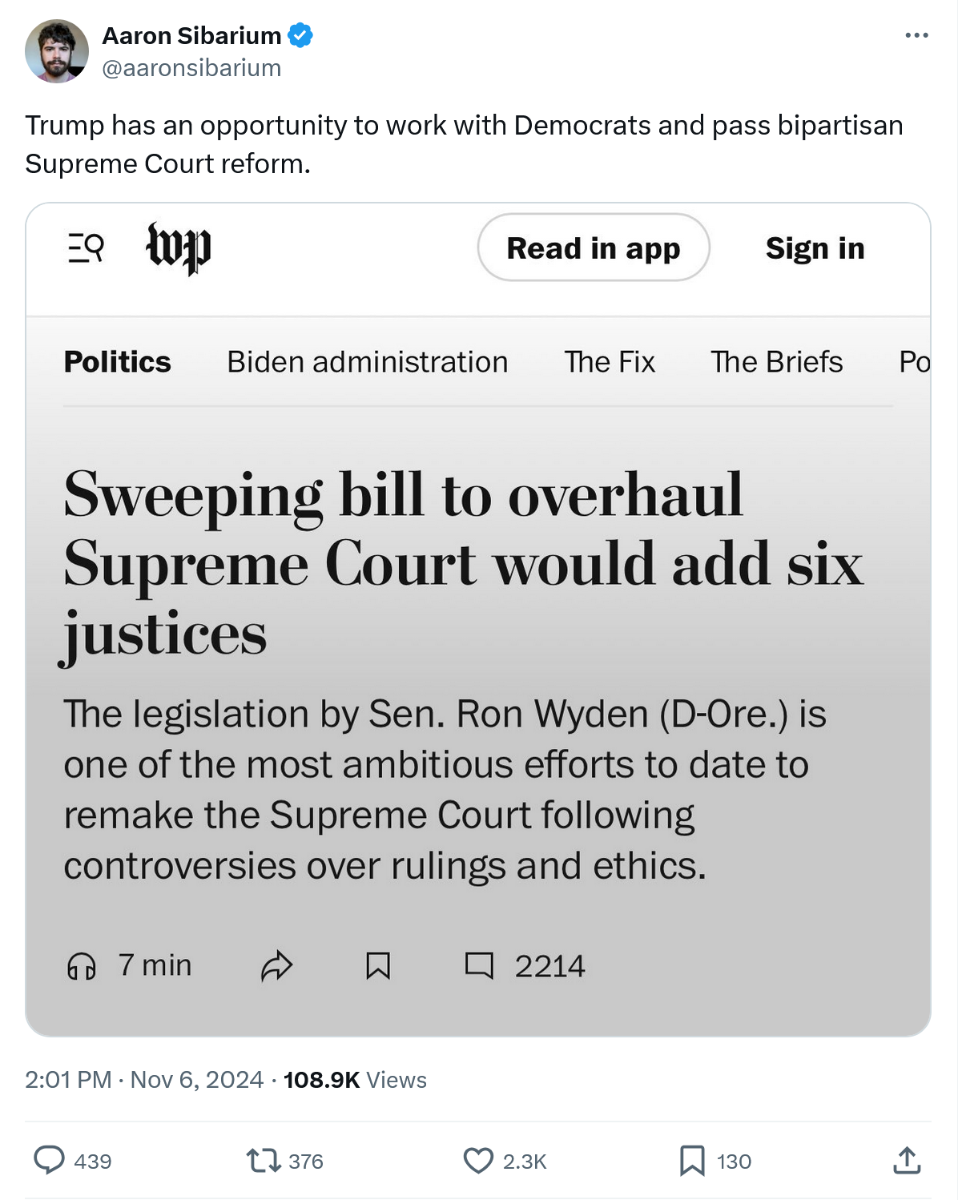Viewport: 958px width, 1200px height.
Task: Repost this tweet
Action: [x=263, y=1160]
